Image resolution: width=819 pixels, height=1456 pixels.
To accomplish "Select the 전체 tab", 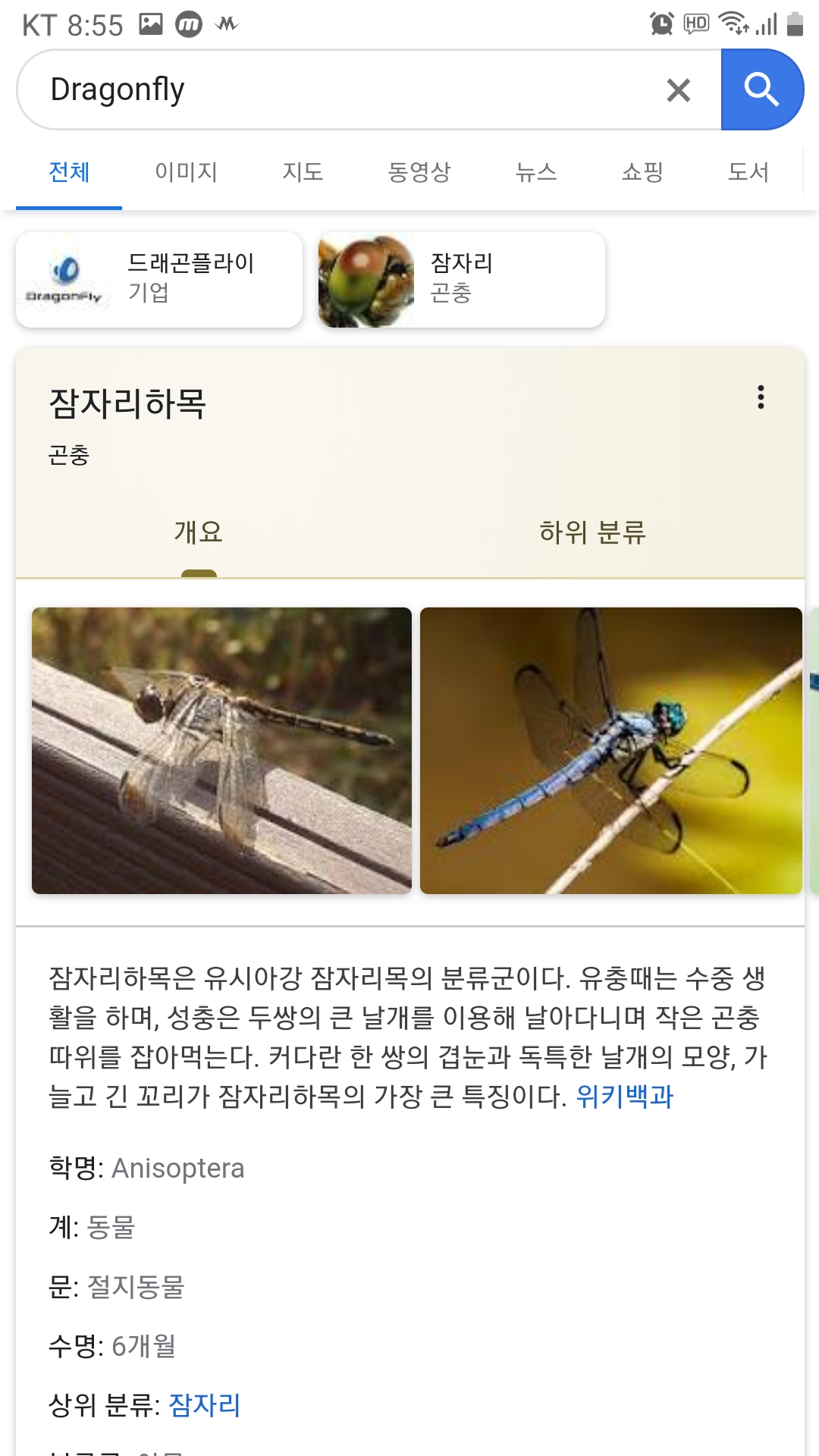I will pos(69,172).
